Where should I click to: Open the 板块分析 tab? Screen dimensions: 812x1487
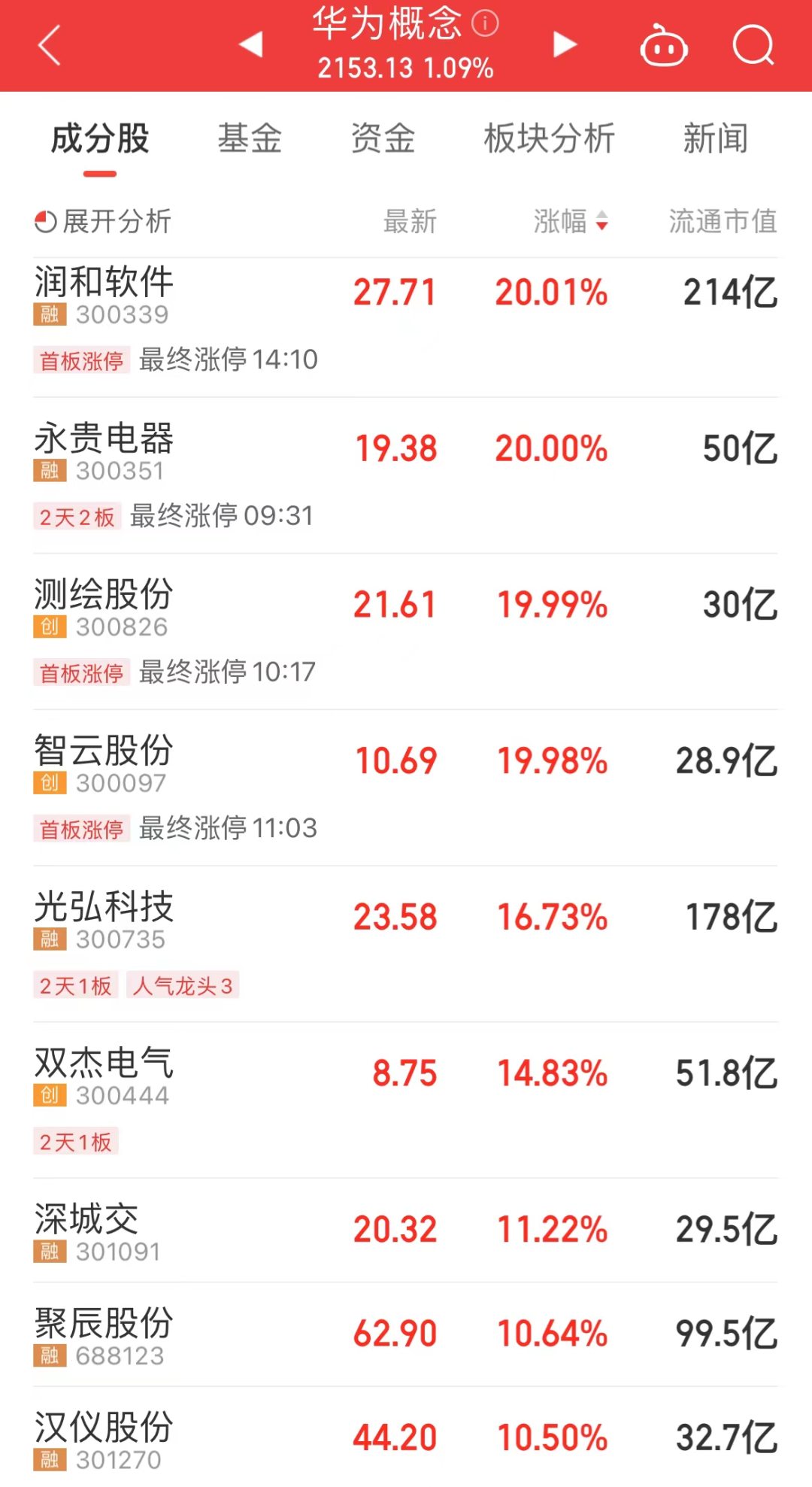coord(550,139)
